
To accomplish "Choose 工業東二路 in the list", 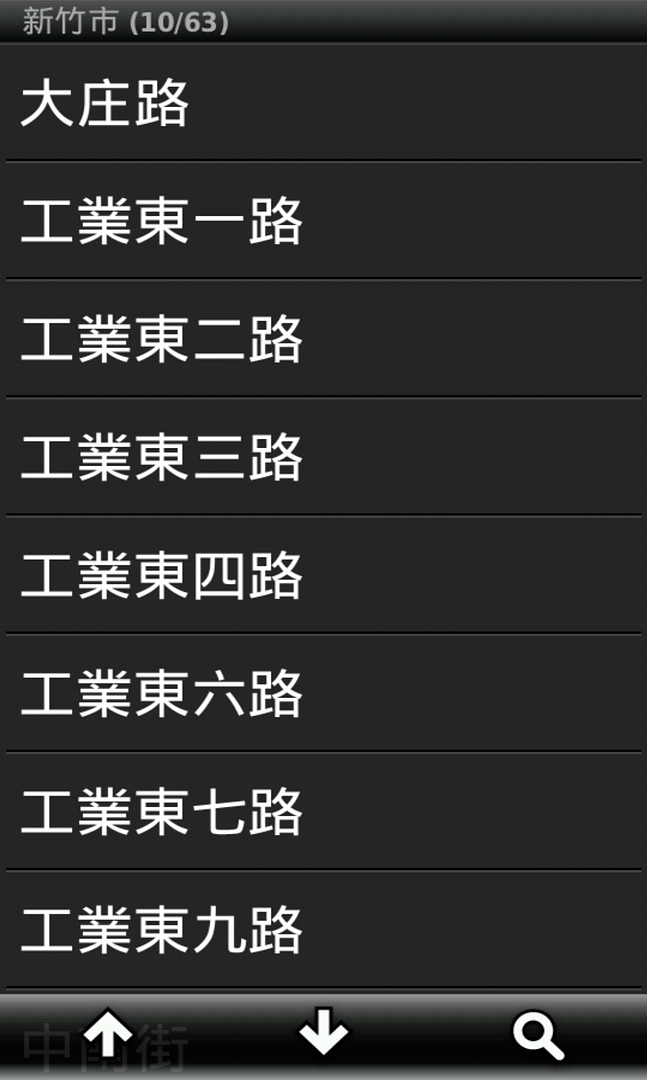I will 323,338.
